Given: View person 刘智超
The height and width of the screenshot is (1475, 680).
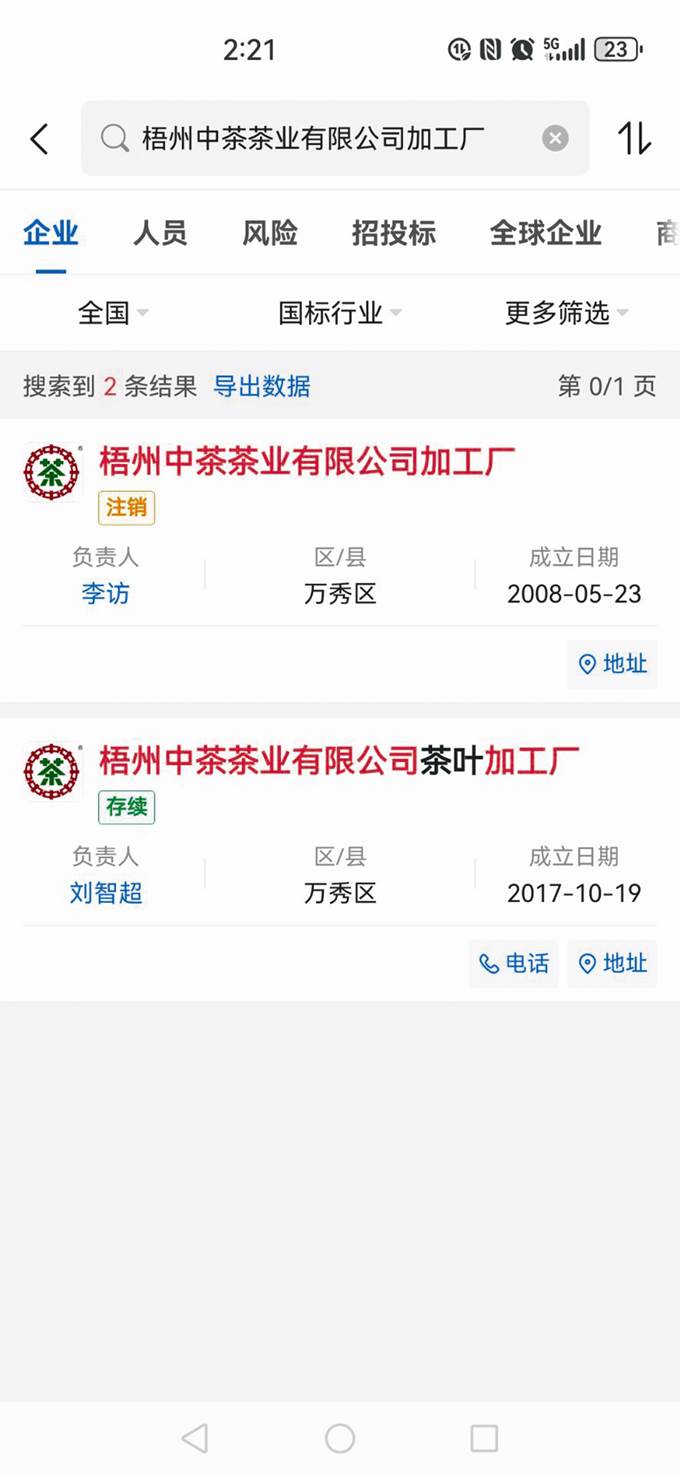Looking at the screenshot, I should tap(105, 893).
